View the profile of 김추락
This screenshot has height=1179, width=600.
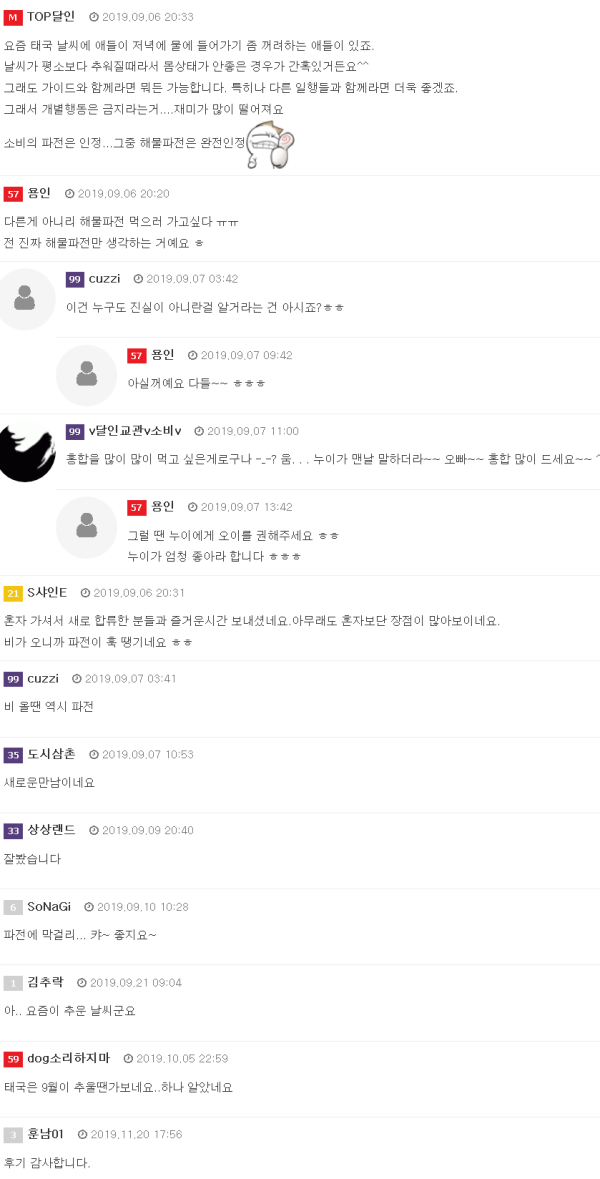(45, 982)
